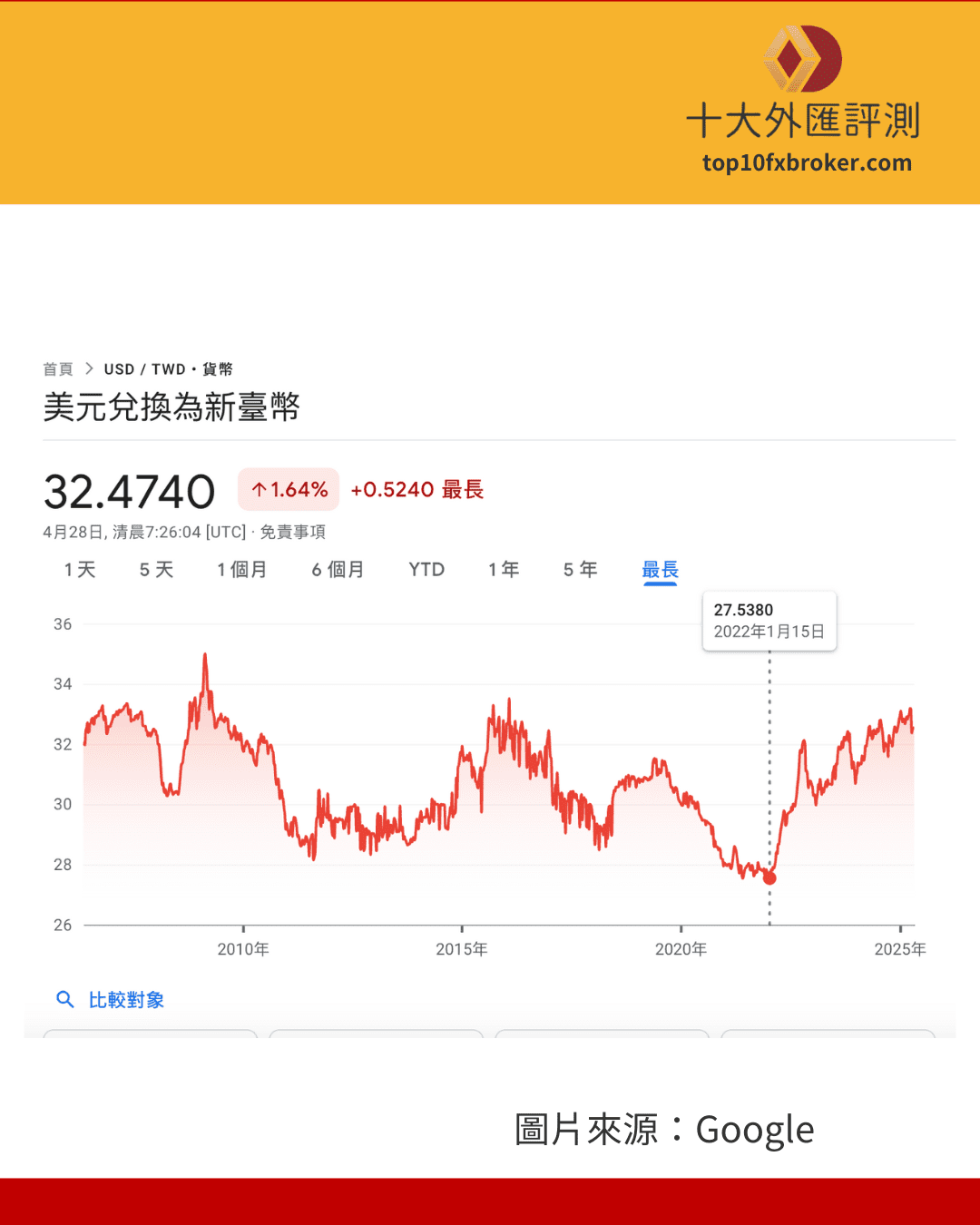Select the 5天 range option
The width and height of the screenshot is (980, 1225).
point(155,570)
